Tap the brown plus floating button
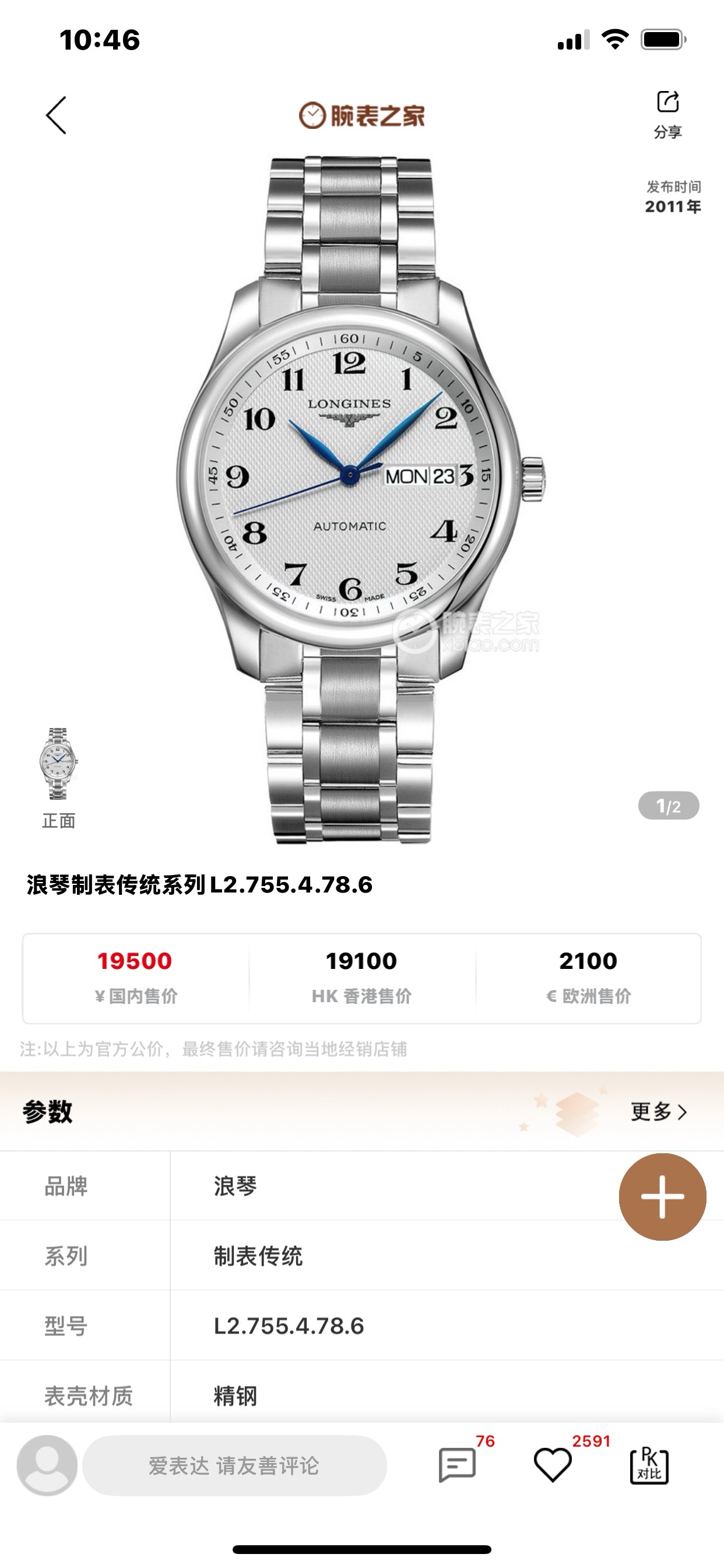This screenshot has width=724, height=1568. [662, 1196]
